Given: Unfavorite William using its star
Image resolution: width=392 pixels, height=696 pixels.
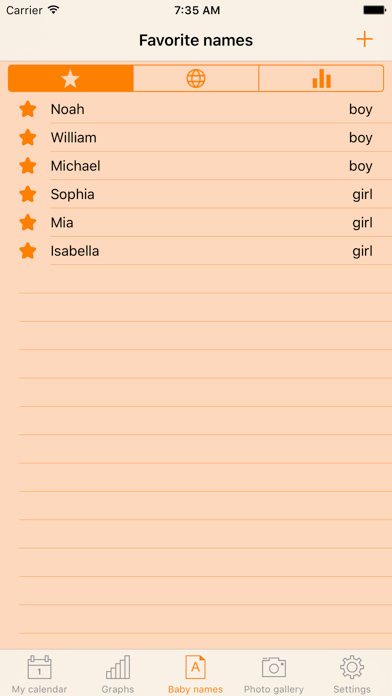Looking at the screenshot, I should coord(28,138).
